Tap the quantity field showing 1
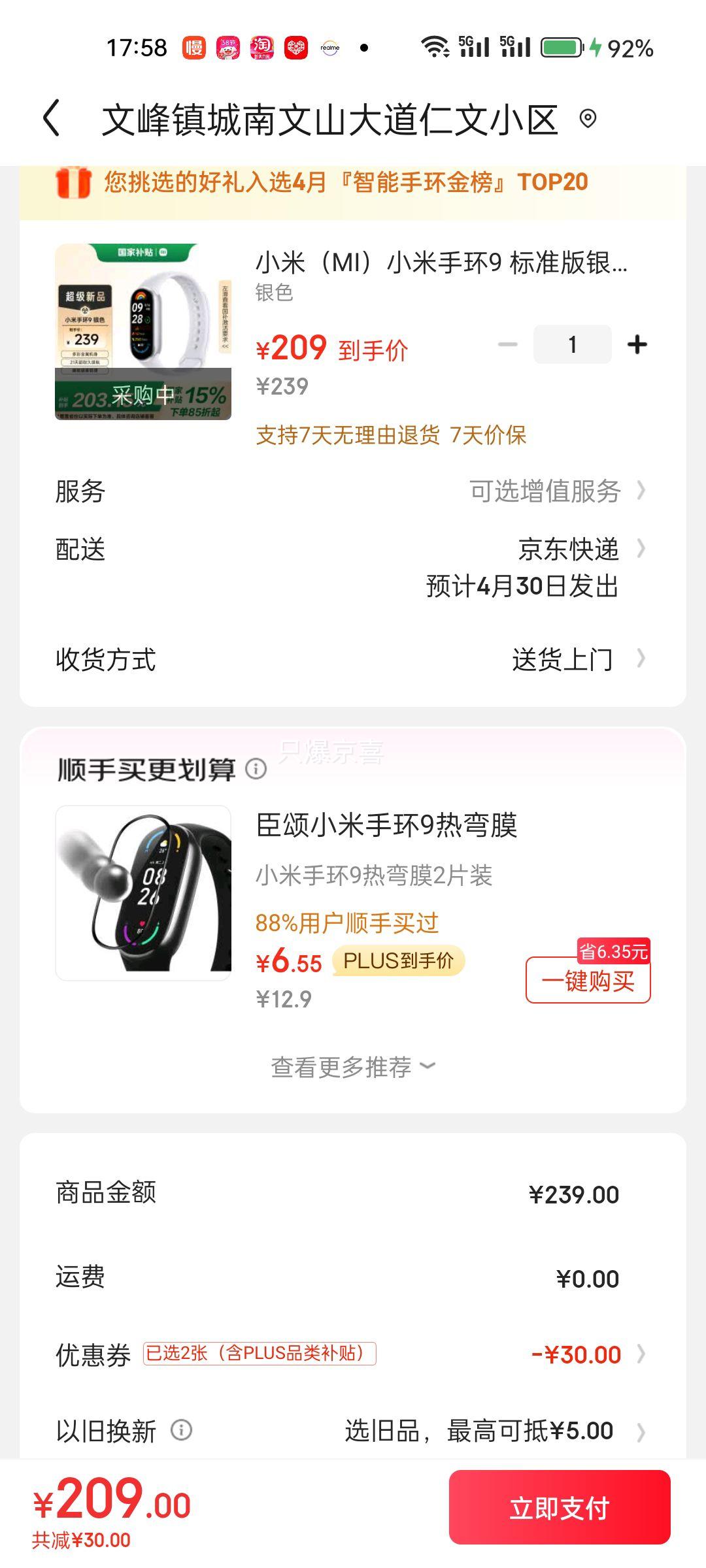The height and width of the screenshot is (1568, 706). (572, 344)
